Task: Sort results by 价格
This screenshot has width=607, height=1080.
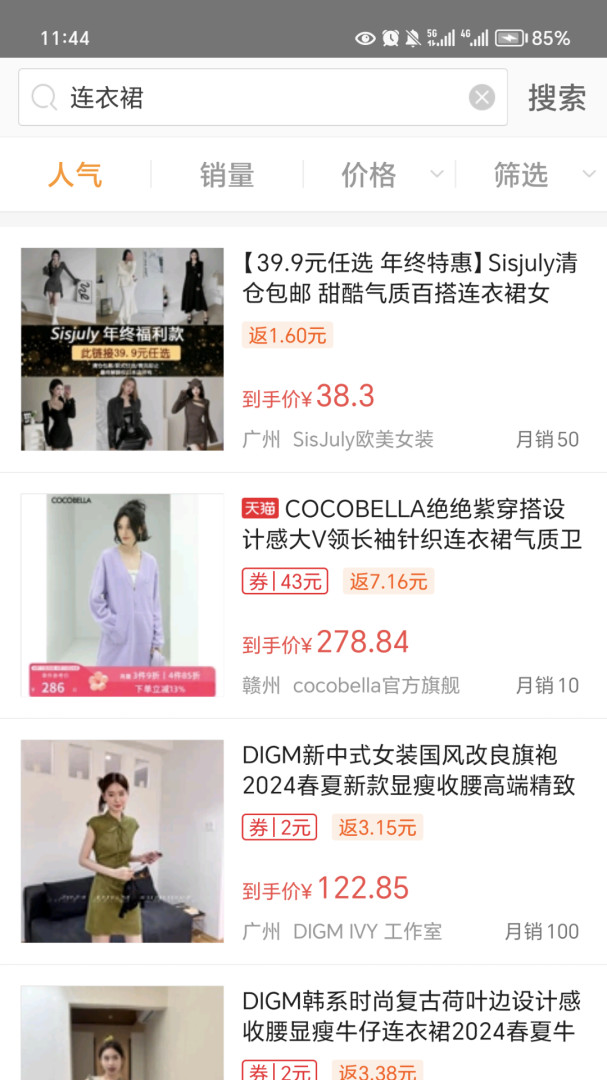Action: (x=369, y=175)
